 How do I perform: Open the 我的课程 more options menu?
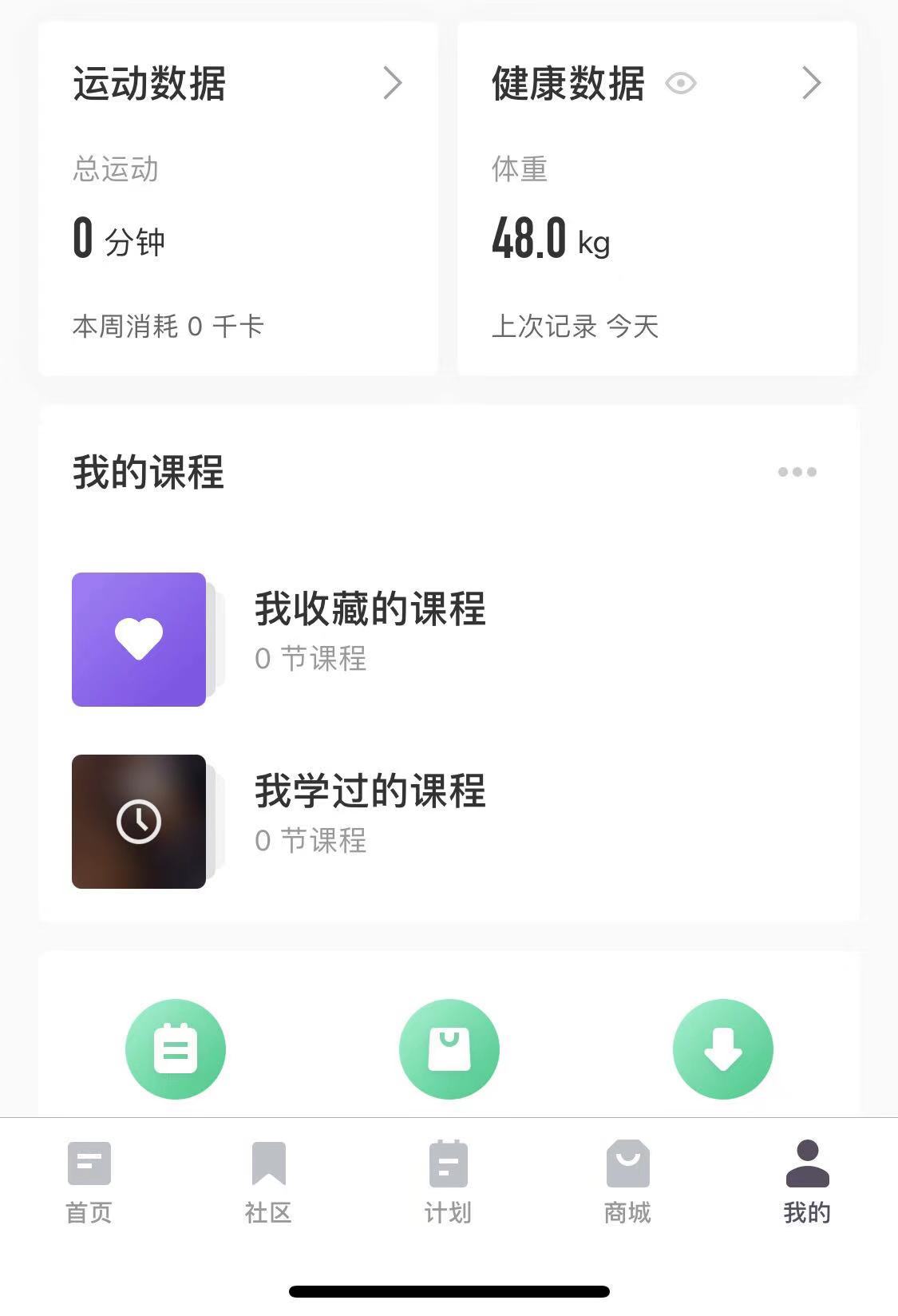(x=797, y=472)
